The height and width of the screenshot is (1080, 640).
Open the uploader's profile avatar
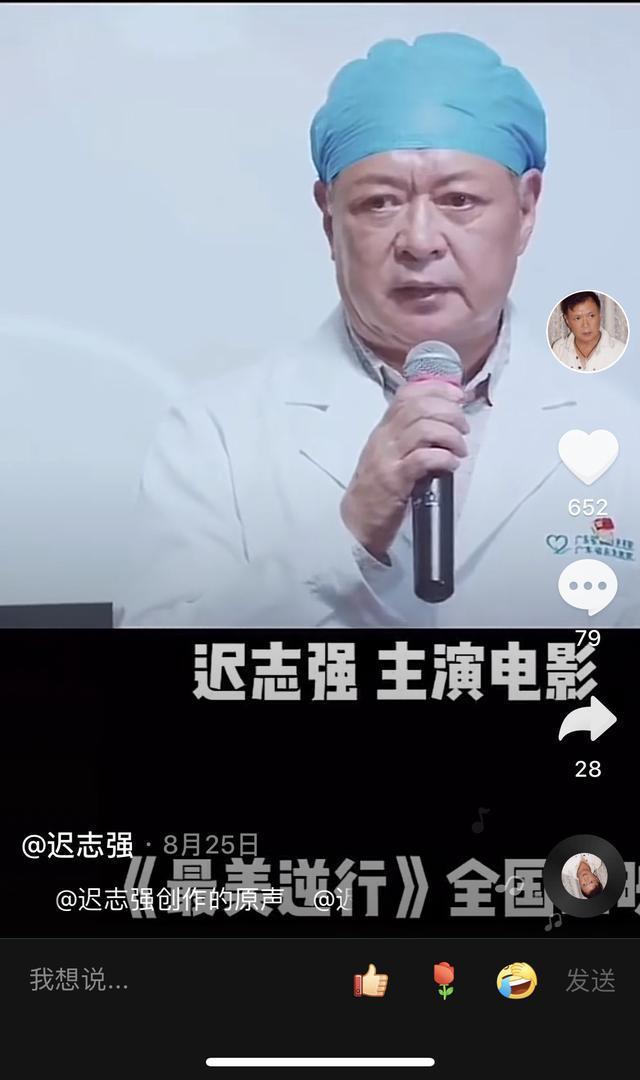tap(587, 332)
